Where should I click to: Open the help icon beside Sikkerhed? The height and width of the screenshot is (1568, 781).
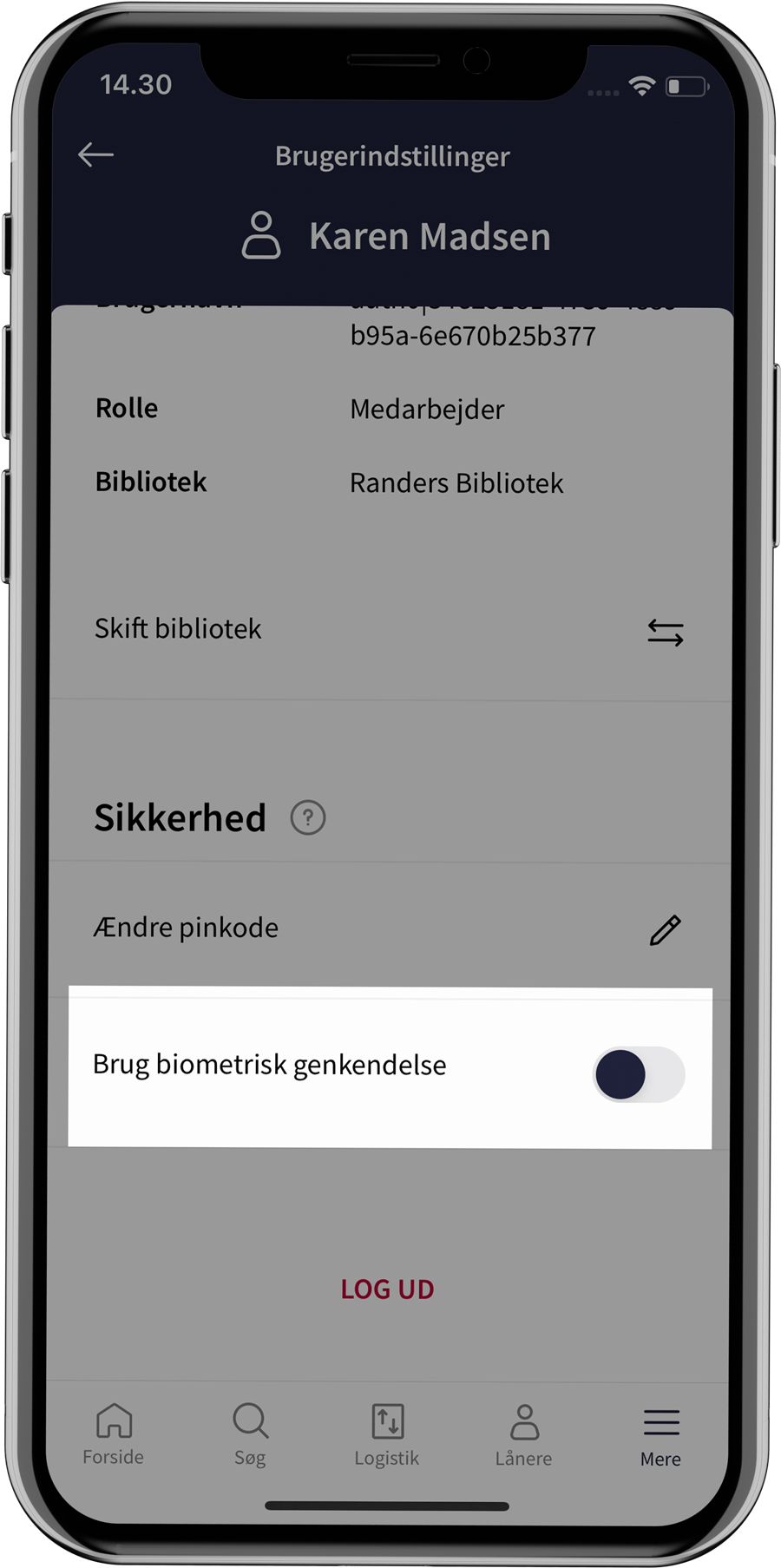coord(308,817)
